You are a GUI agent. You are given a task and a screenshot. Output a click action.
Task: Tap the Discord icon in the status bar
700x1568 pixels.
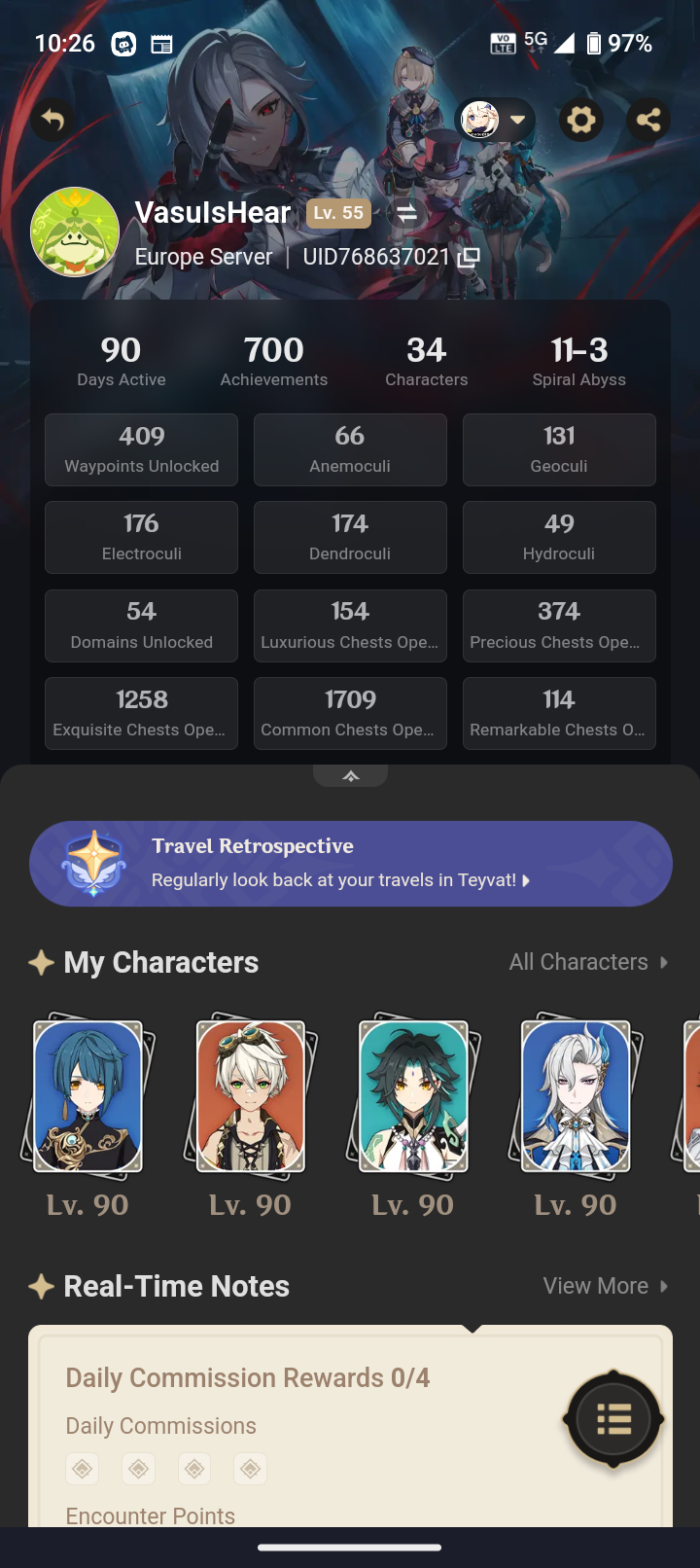coord(124,44)
